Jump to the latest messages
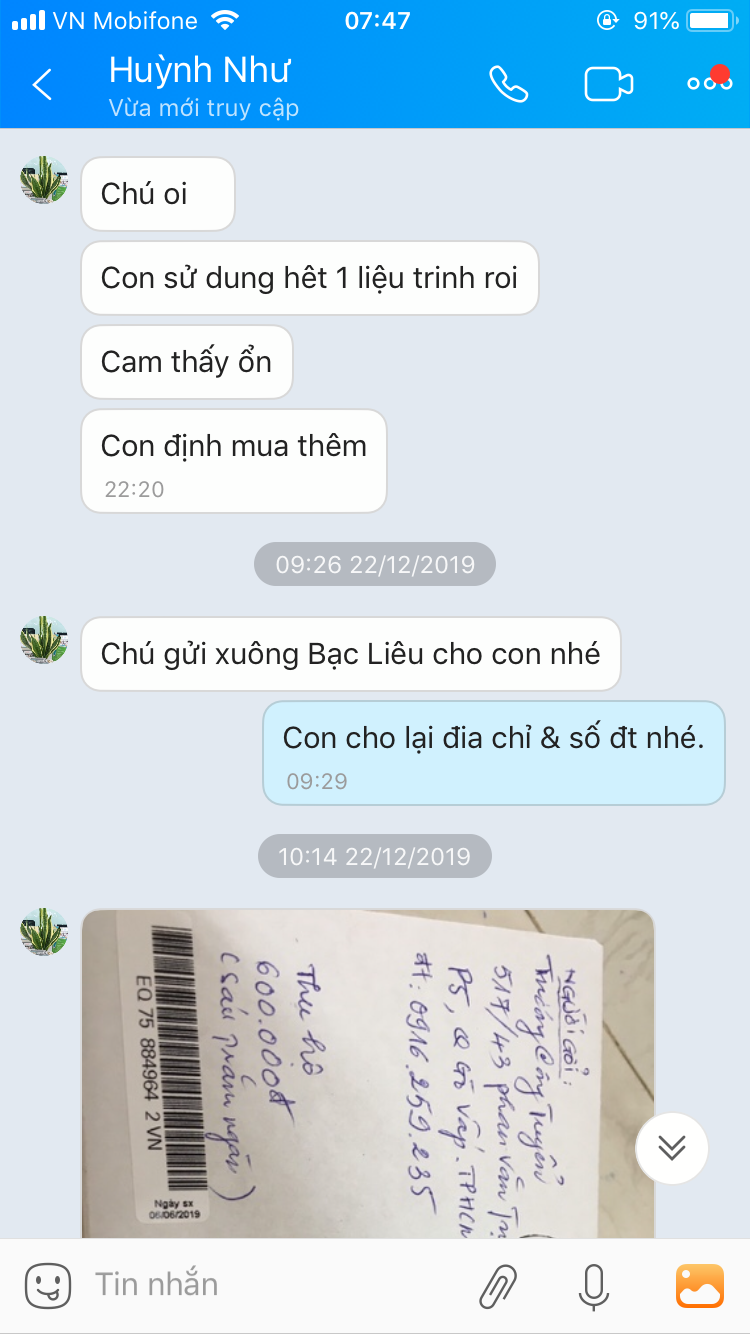Image resolution: width=750 pixels, height=1334 pixels. tap(672, 1148)
